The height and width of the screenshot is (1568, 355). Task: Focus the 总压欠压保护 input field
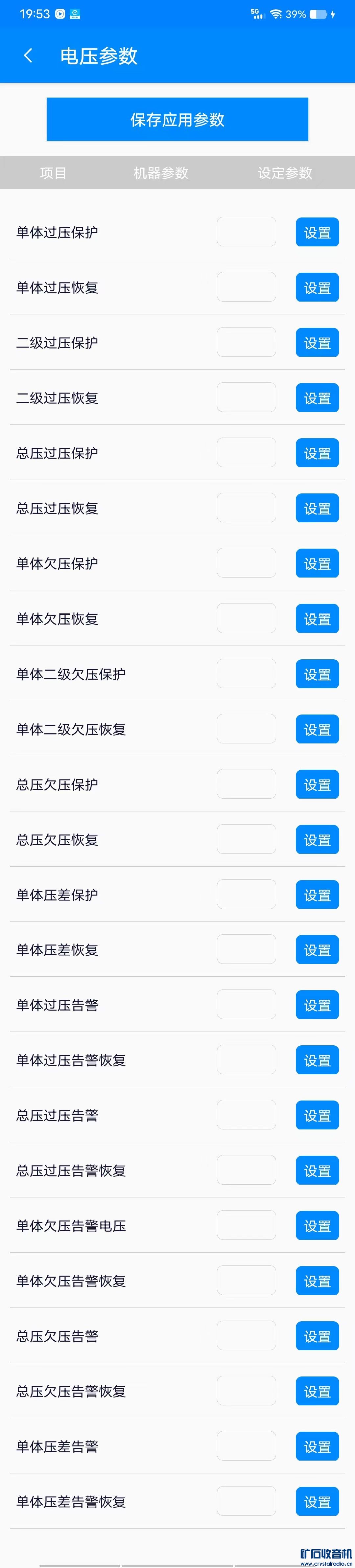coord(246,784)
